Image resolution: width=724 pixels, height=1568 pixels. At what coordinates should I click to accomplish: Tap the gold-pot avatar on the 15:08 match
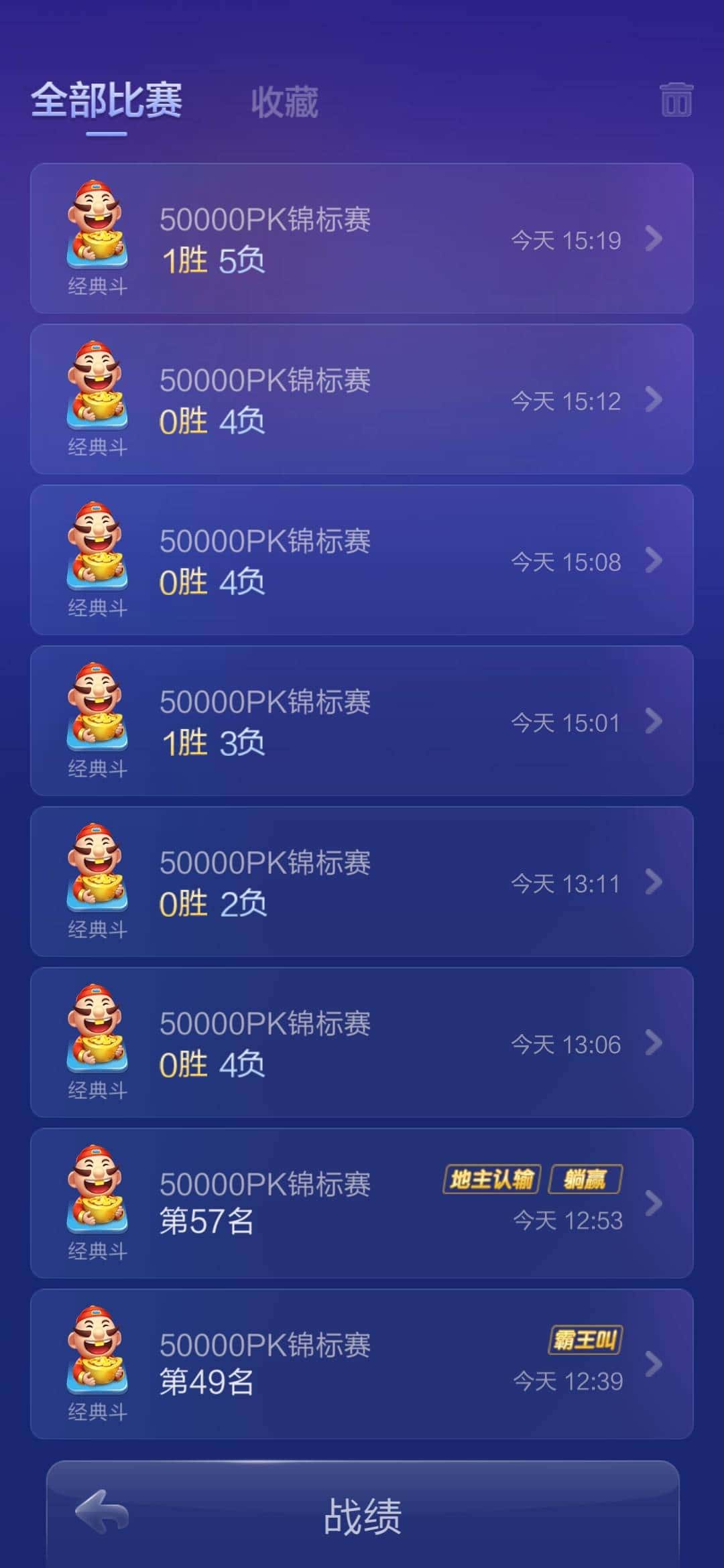point(97,548)
